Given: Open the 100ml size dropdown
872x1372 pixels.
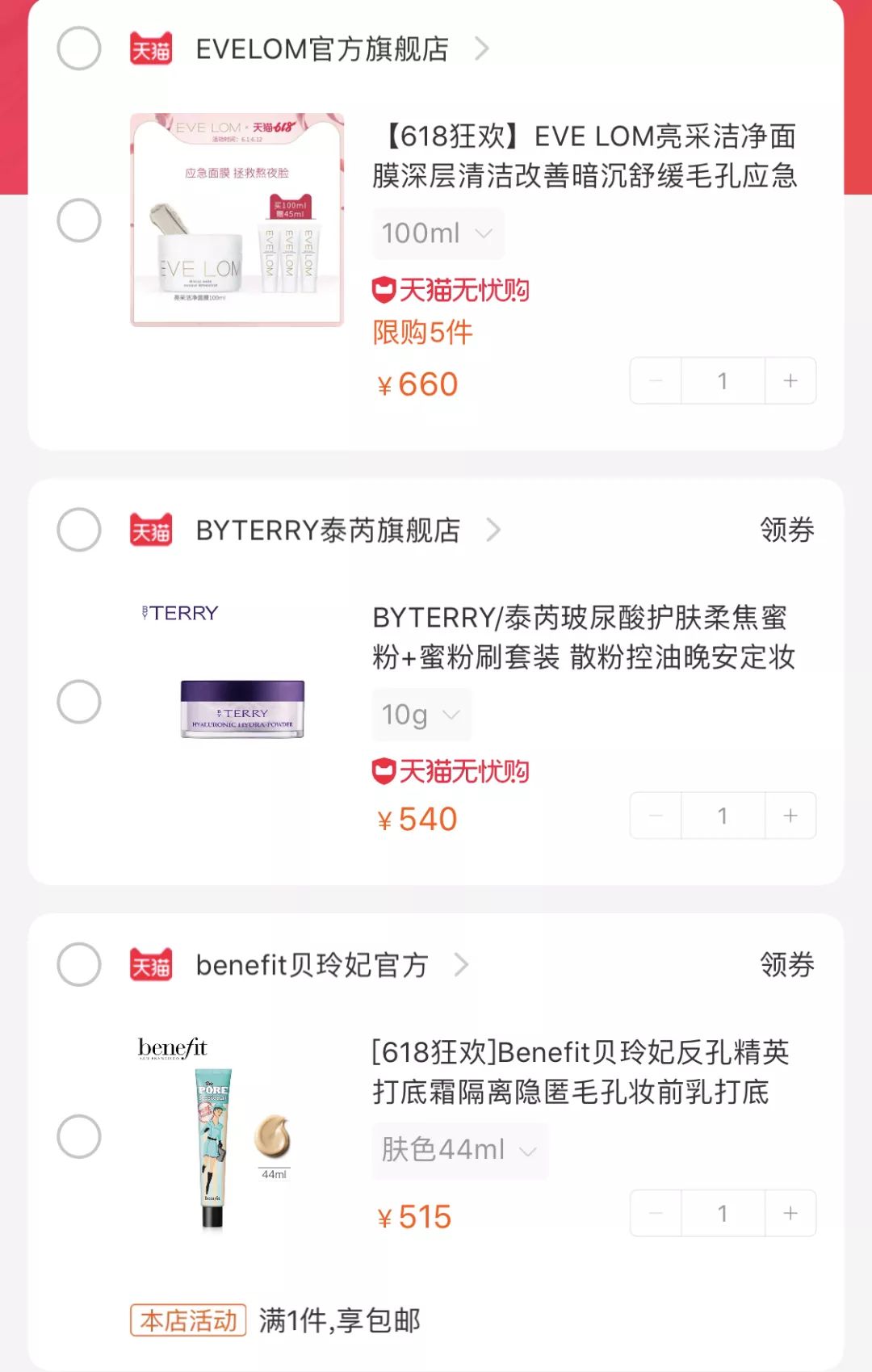Looking at the screenshot, I should [438, 233].
